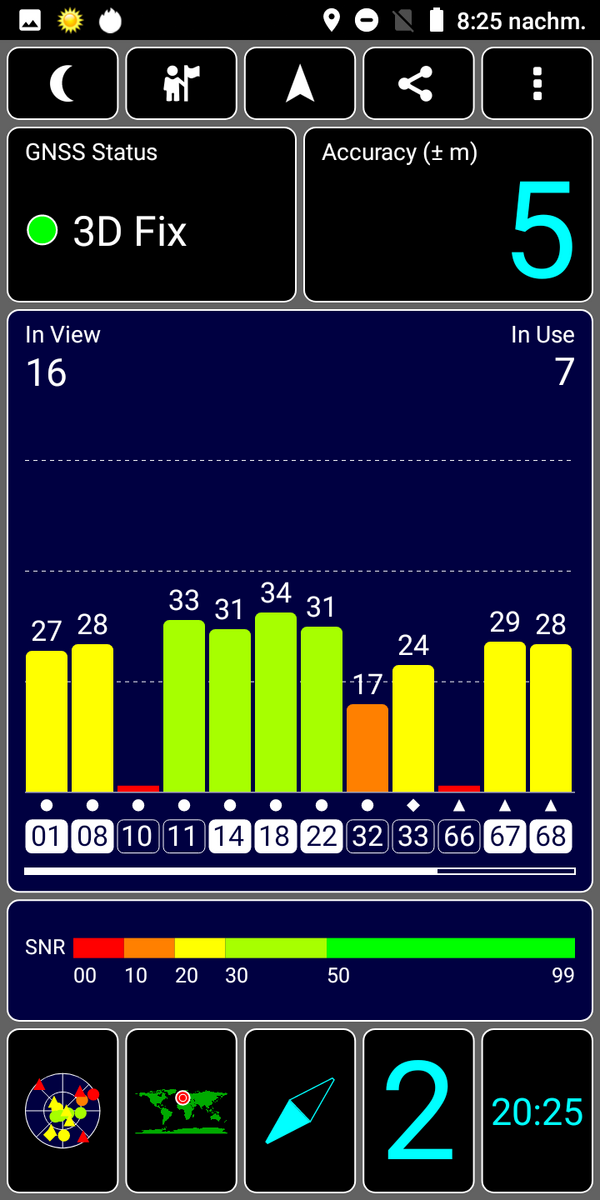Image resolution: width=600 pixels, height=1200 pixels.
Task: Open the world map tile
Action: (x=181, y=1111)
